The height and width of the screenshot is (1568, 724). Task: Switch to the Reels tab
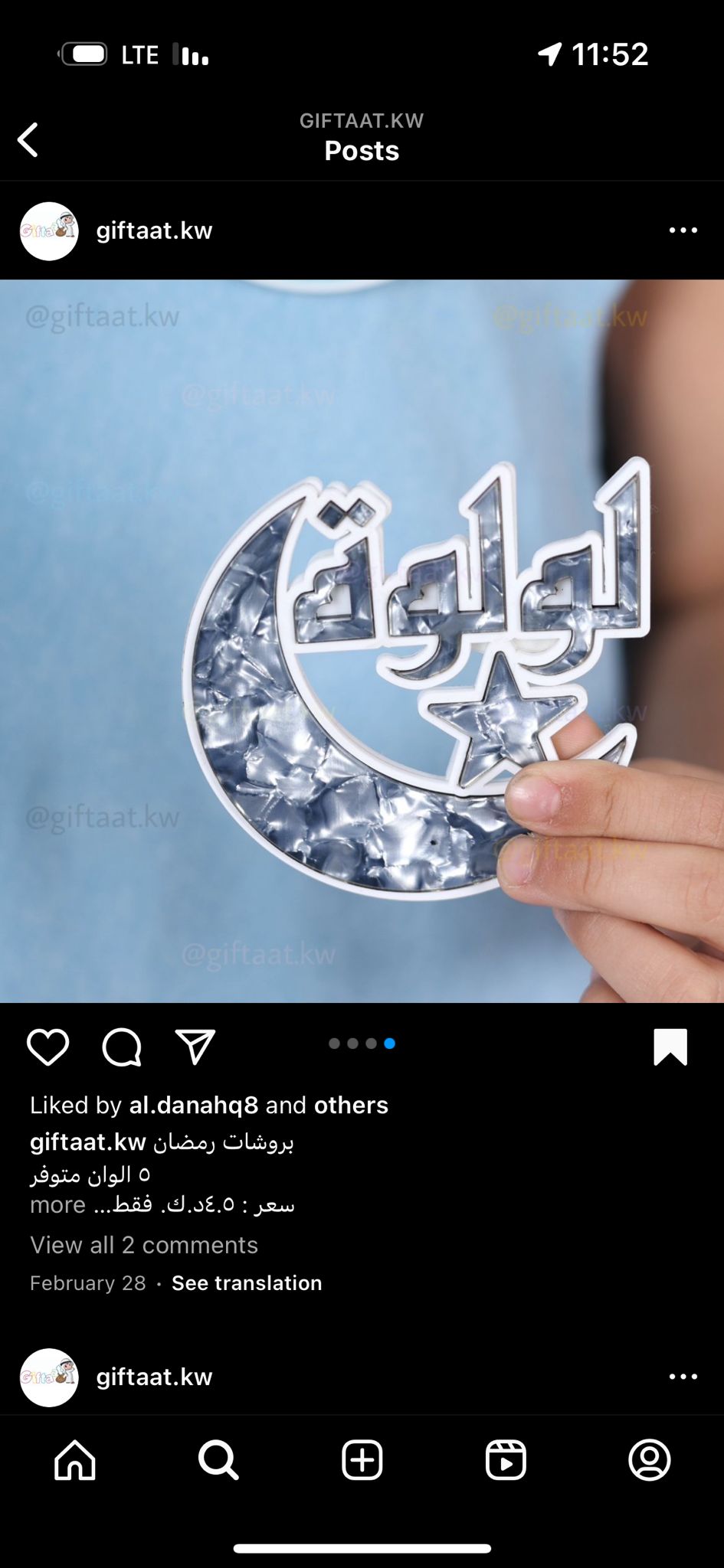pos(506,1460)
